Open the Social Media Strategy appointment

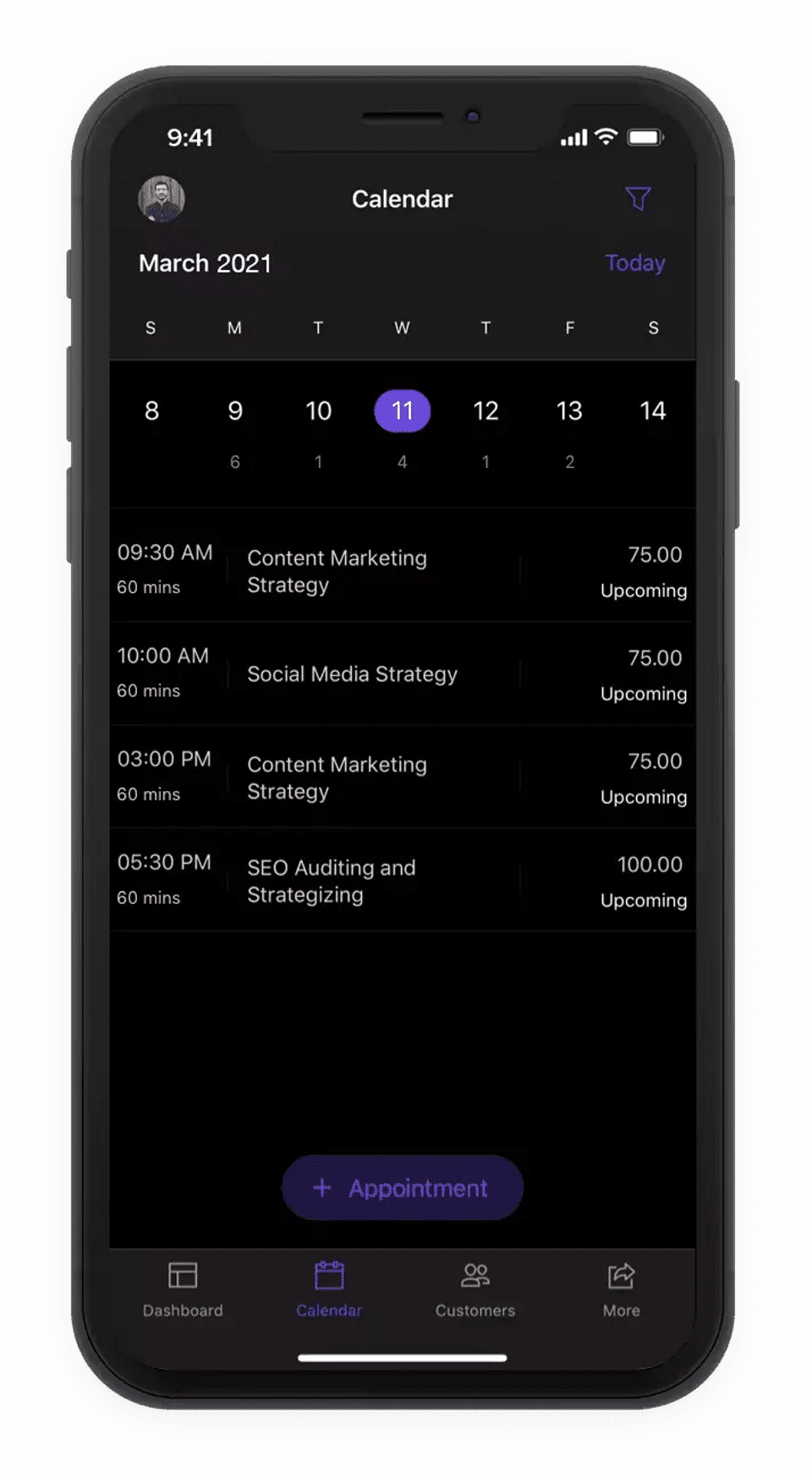tap(402, 674)
